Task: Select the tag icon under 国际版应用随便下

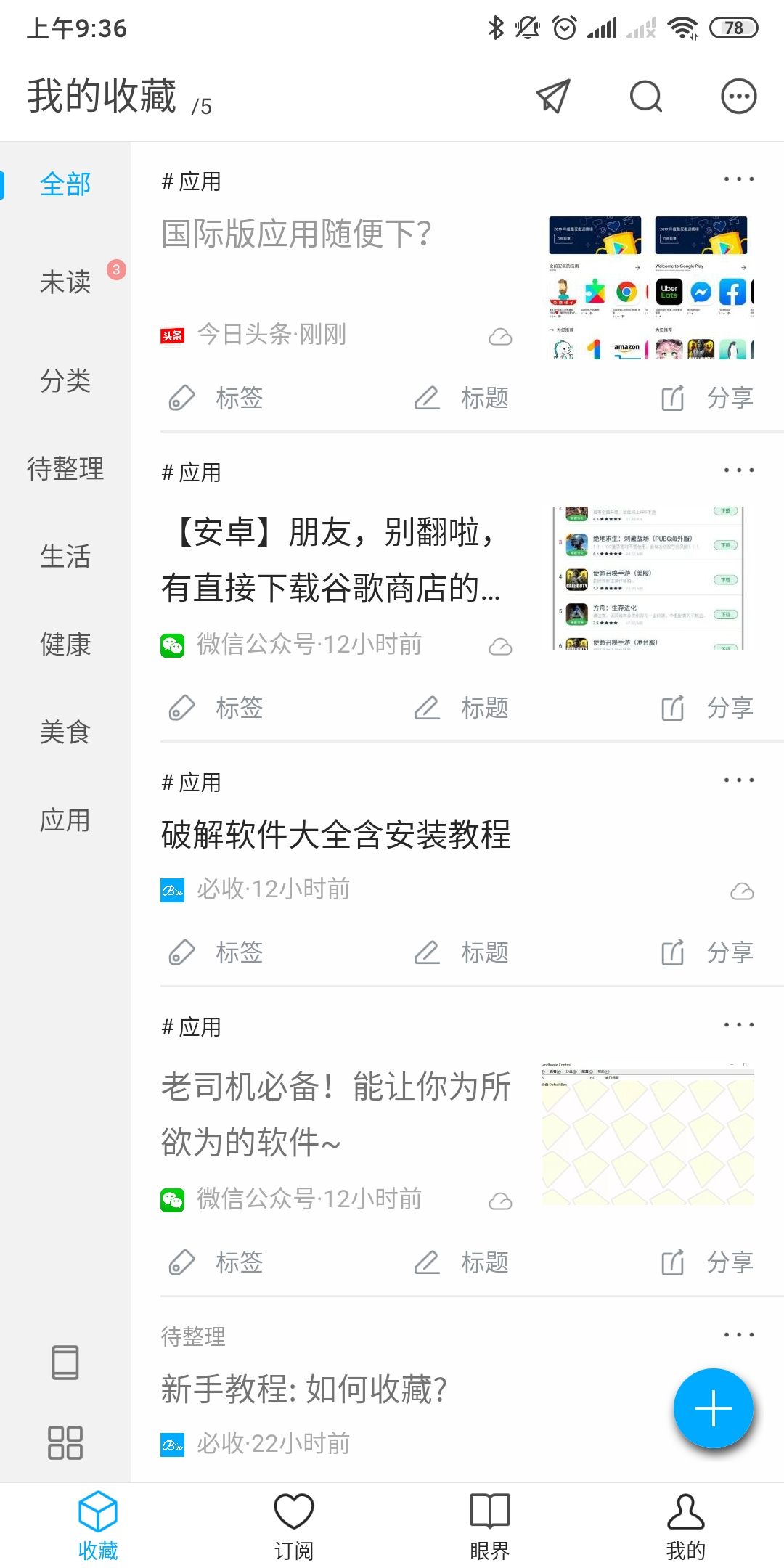Action: [x=181, y=398]
